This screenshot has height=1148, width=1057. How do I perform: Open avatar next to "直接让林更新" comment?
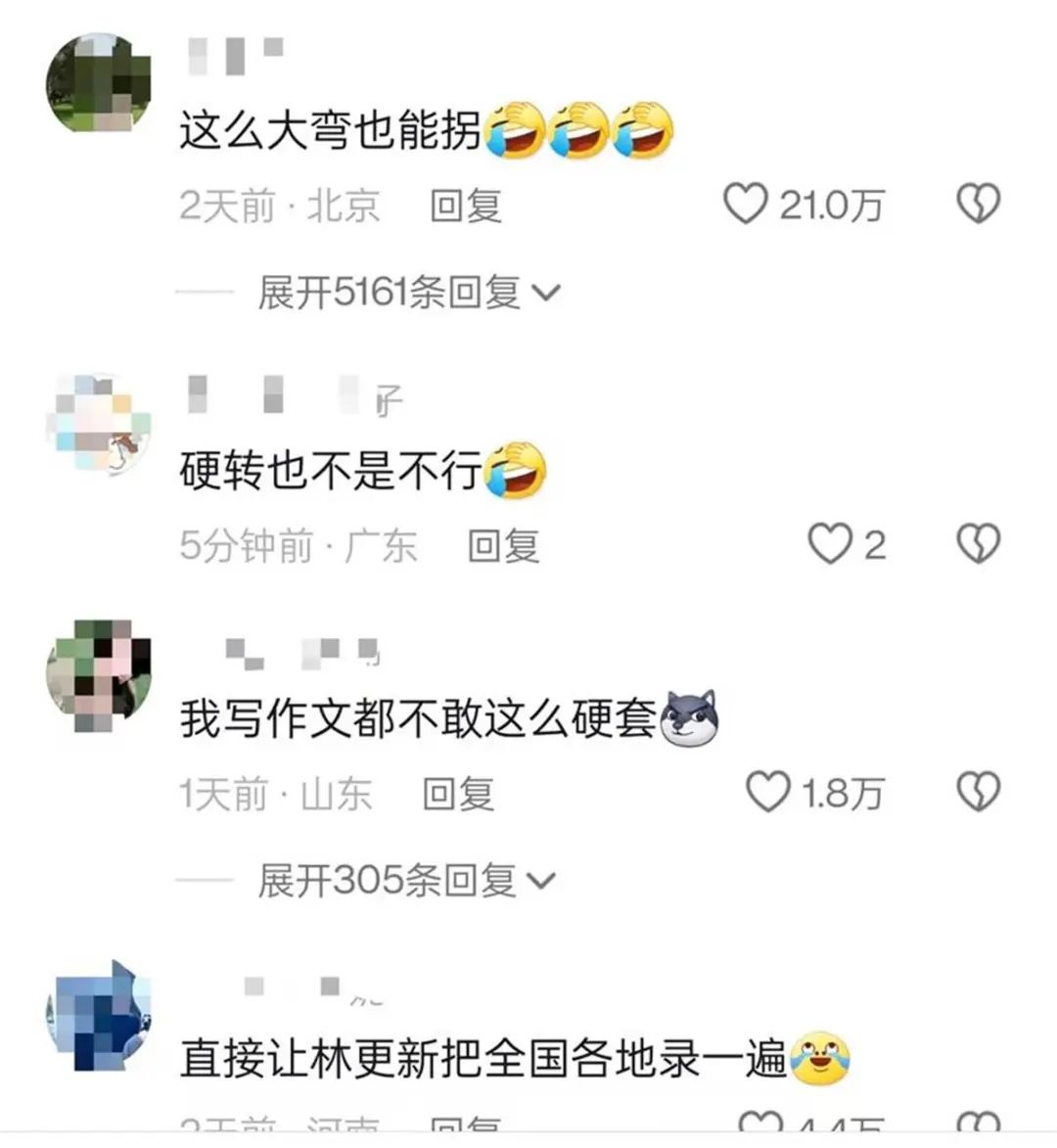[99, 1015]
